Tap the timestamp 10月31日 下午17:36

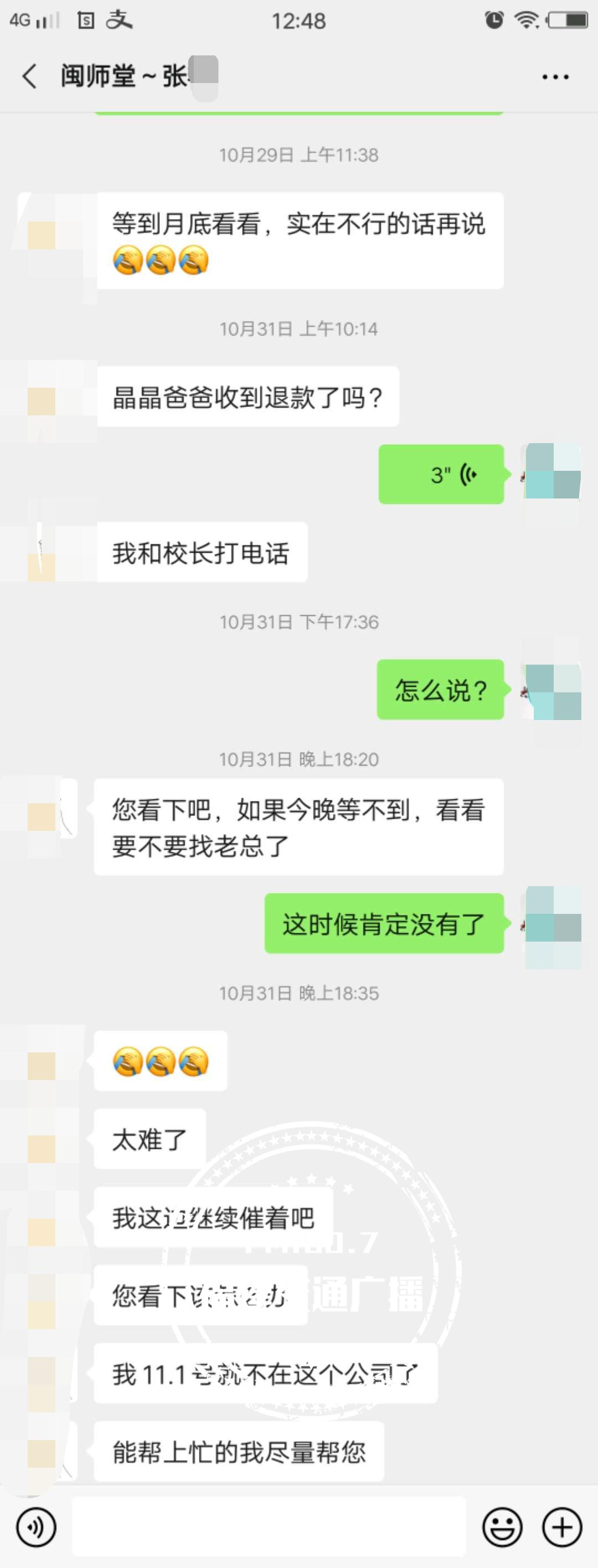point(298,622)
